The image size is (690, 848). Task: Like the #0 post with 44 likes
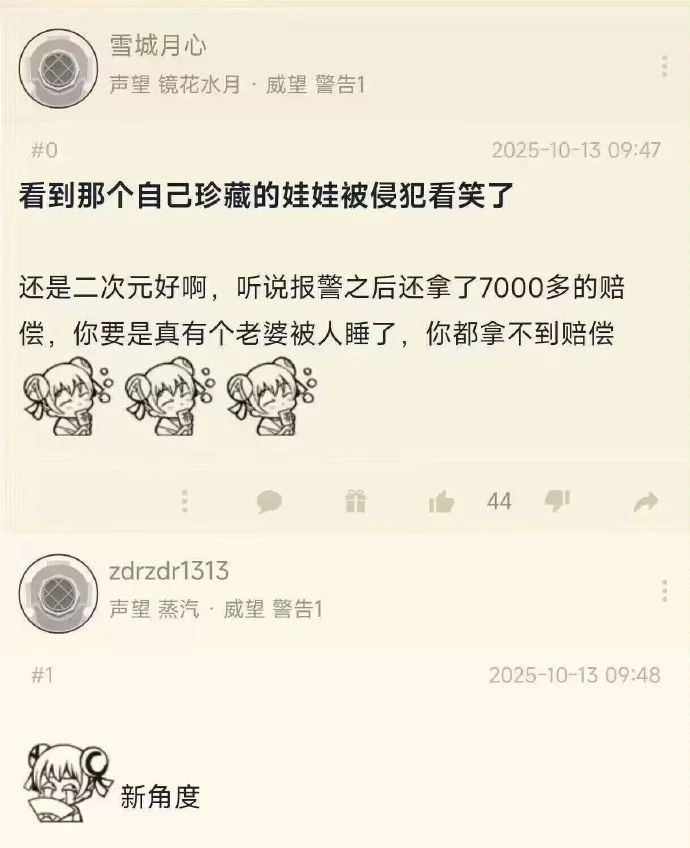tap(441, 501)
